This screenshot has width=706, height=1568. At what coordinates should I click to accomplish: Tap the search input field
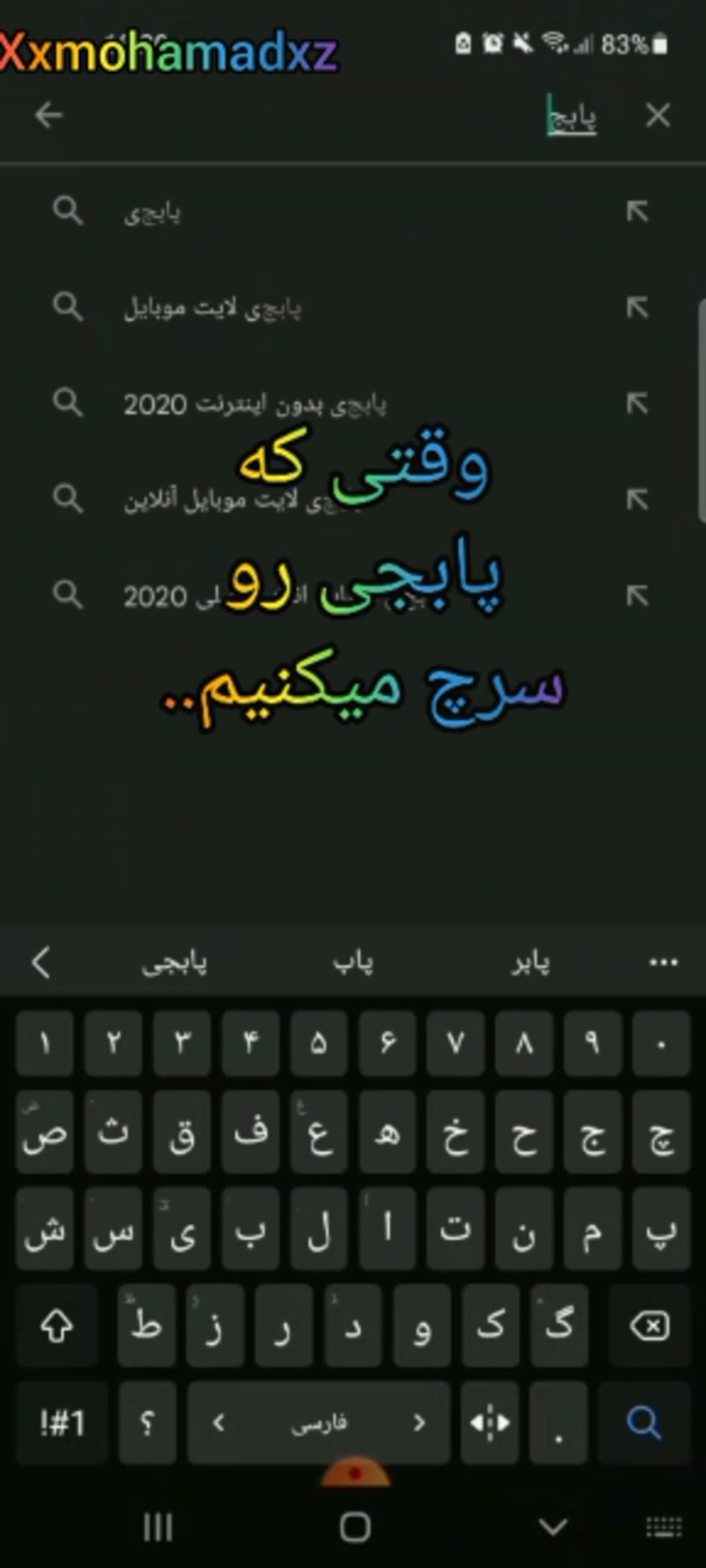pyautogui.click(x=353, y=116)
